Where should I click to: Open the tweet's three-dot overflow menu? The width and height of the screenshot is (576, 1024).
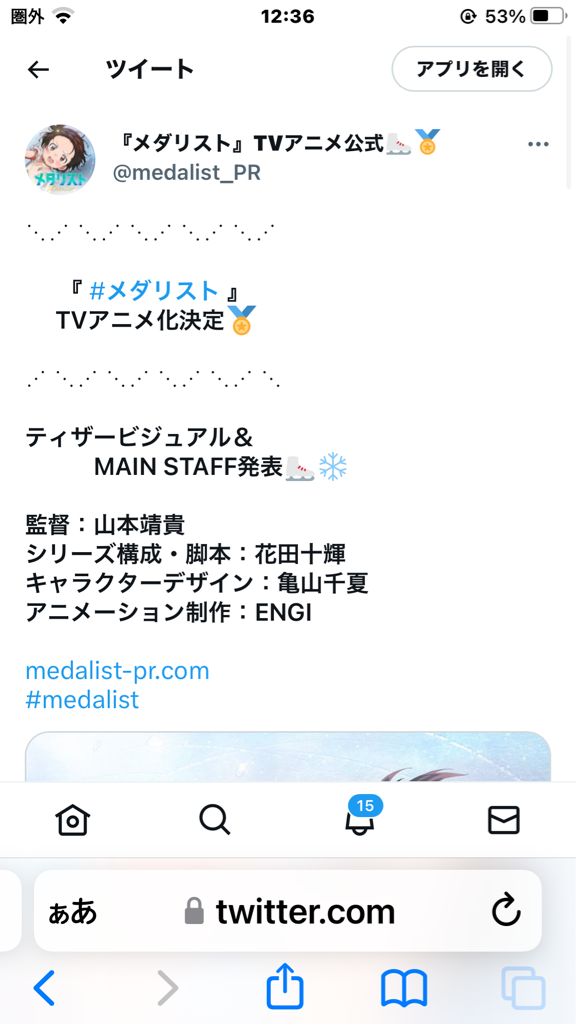[538, 144]
